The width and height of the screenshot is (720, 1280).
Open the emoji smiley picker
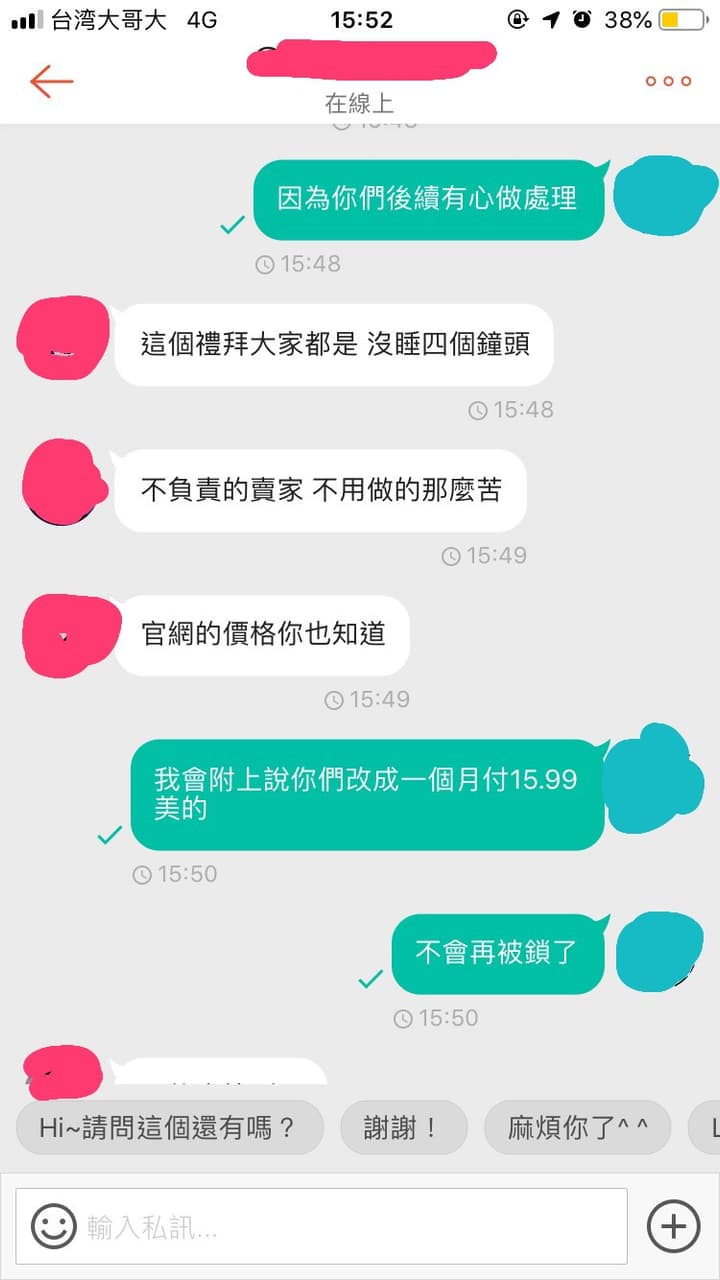pos(53,1226)
